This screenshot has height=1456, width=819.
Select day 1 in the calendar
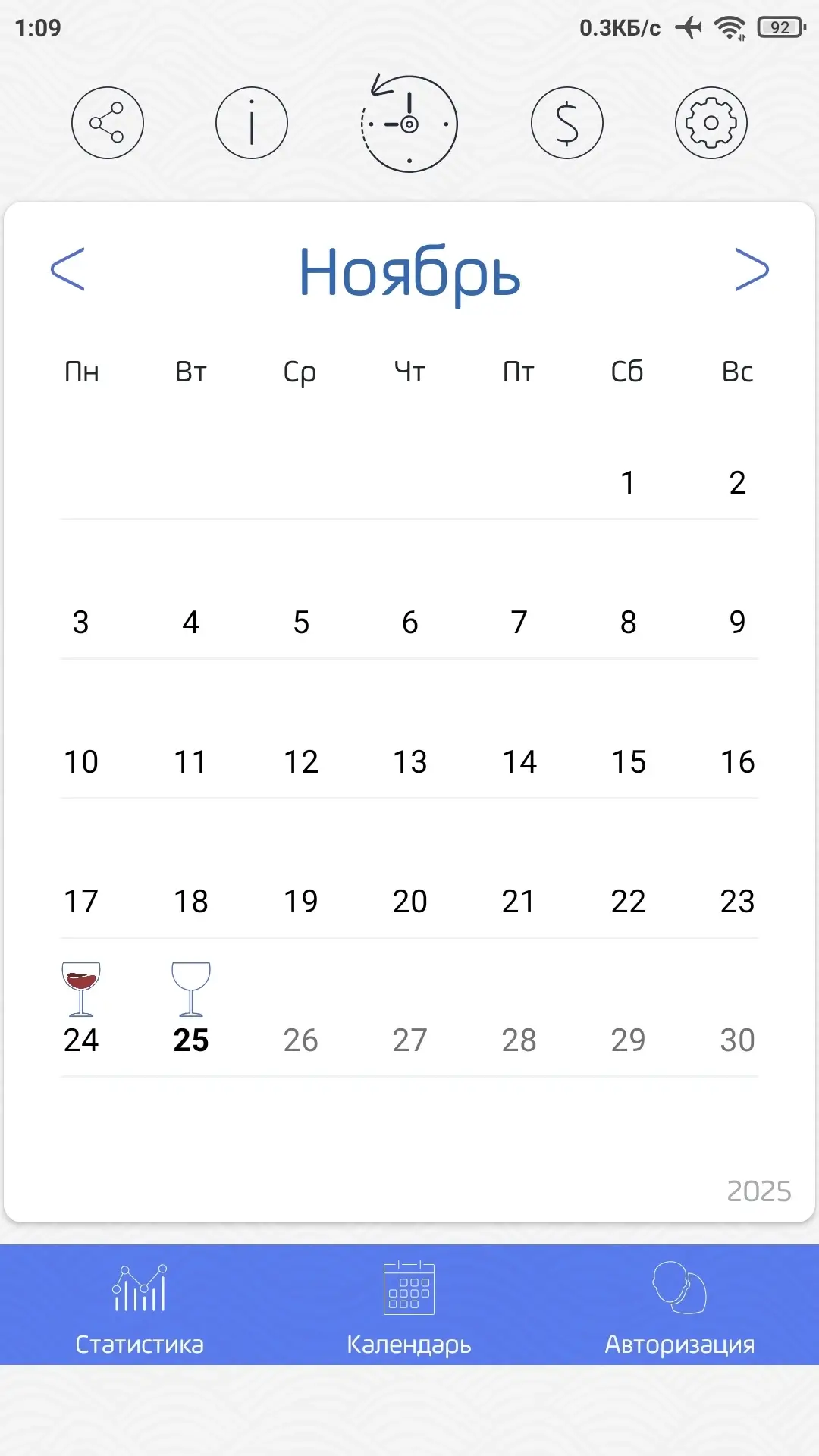click(628, 482)
